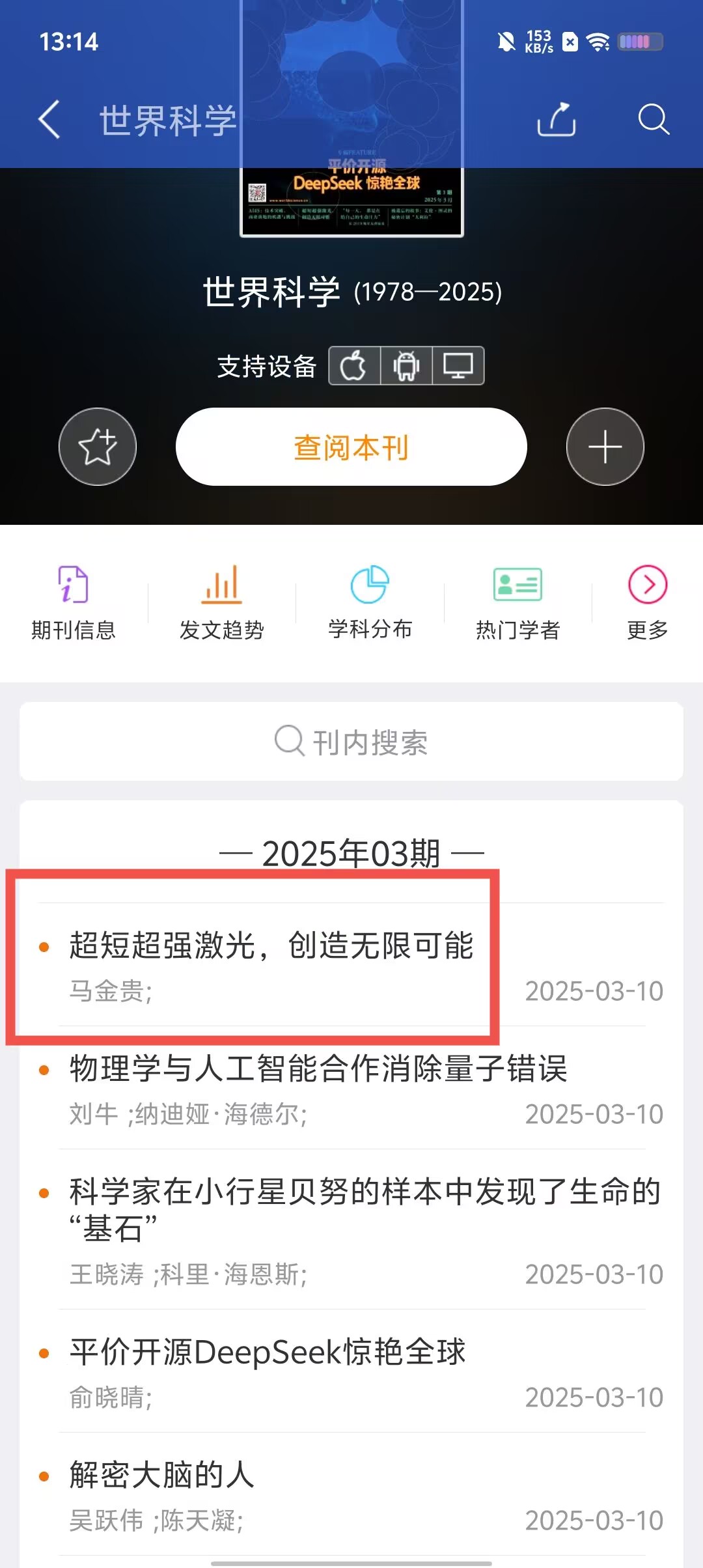Show 热门学者 popular scholars
The width and height of the screenshot is (703, 1568).
click(517, 603)
